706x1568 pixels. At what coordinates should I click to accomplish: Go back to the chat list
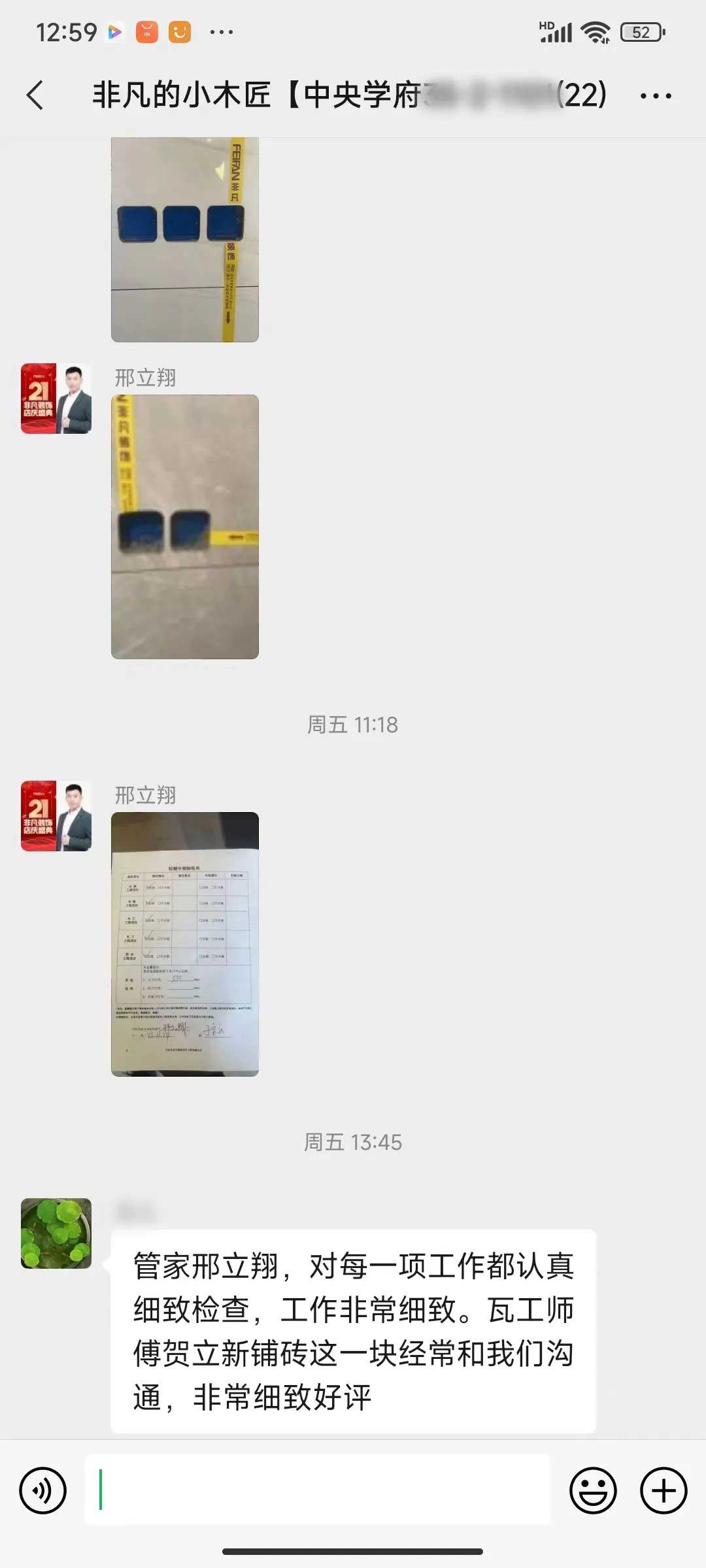coord(36,95)
